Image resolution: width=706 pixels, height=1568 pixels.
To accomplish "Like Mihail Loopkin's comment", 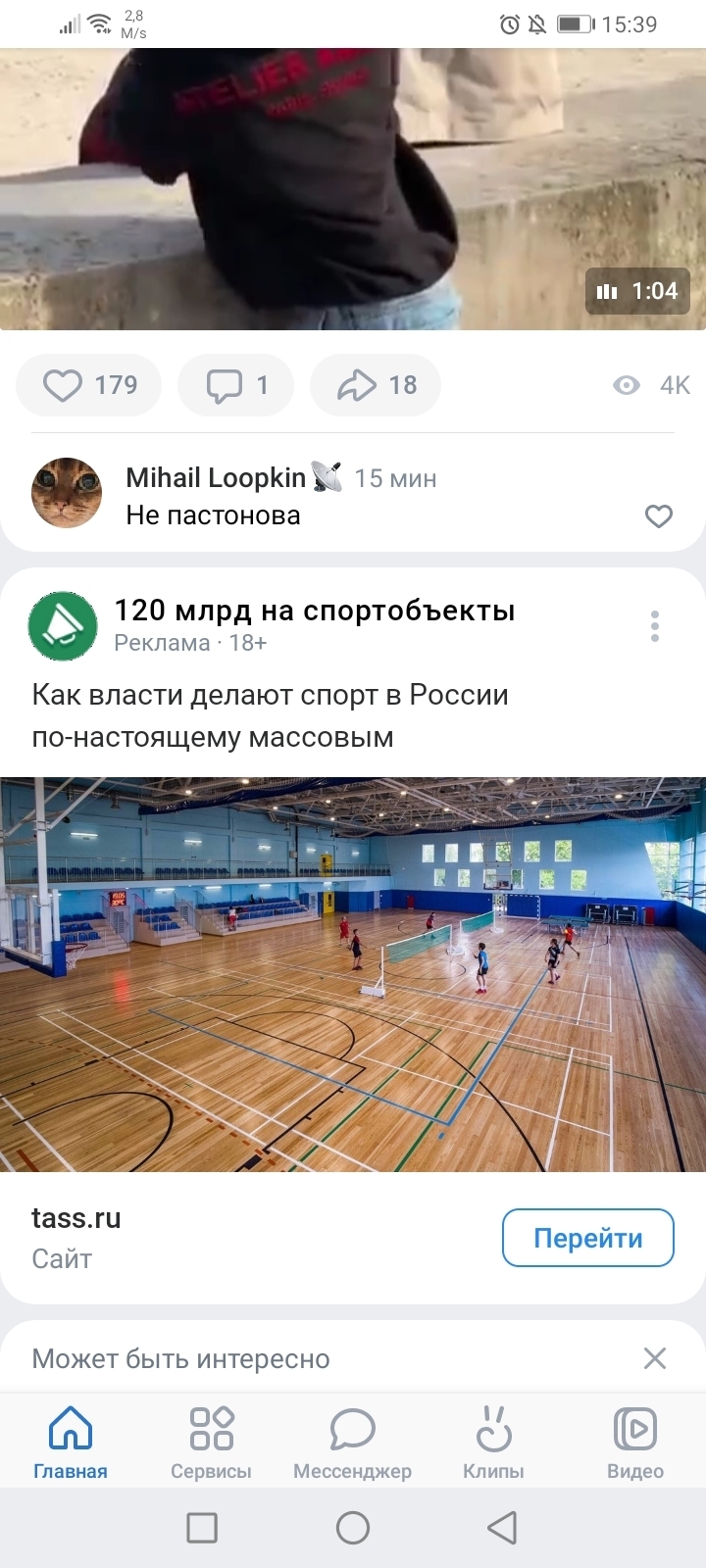I will (659, 515).
